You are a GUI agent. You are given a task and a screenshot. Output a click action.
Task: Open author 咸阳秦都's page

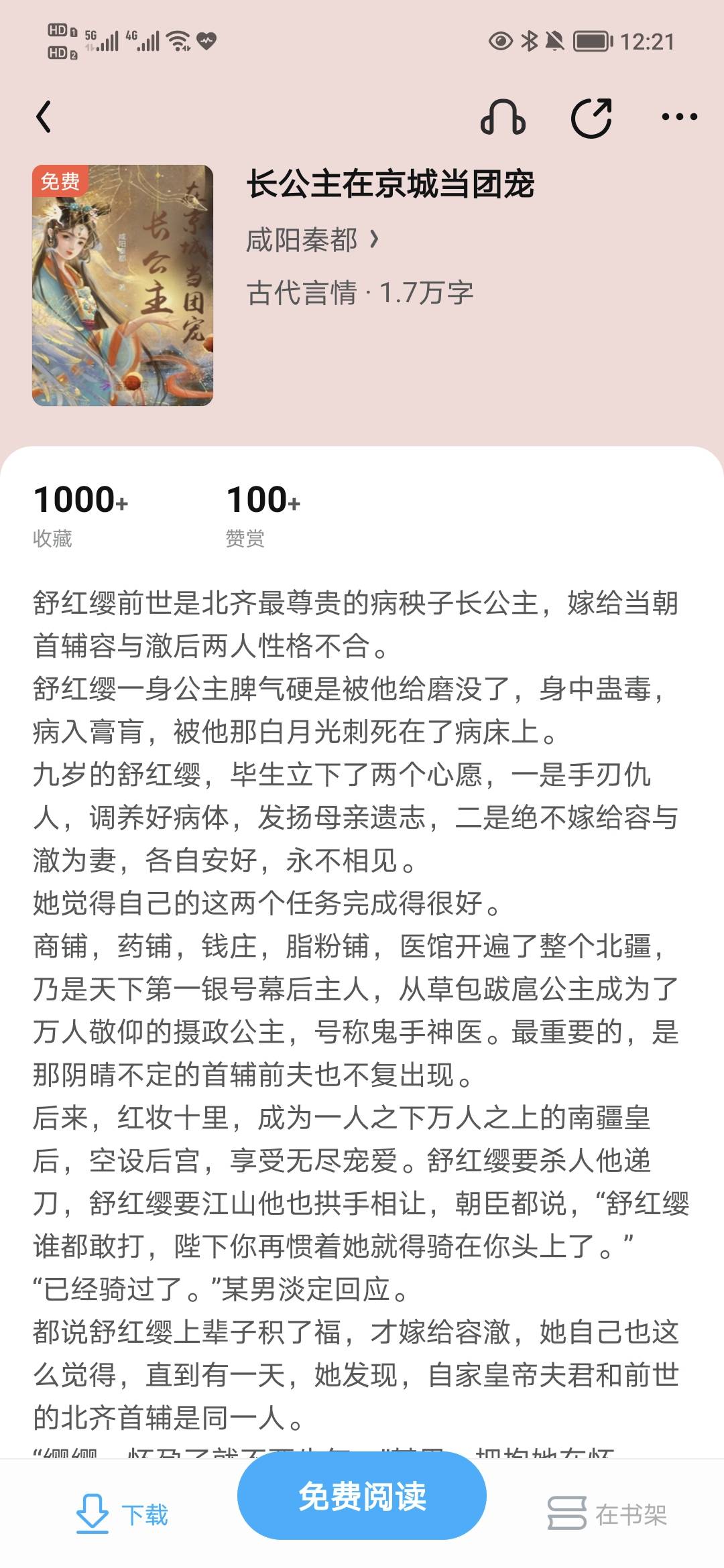[x=312, y=240]
